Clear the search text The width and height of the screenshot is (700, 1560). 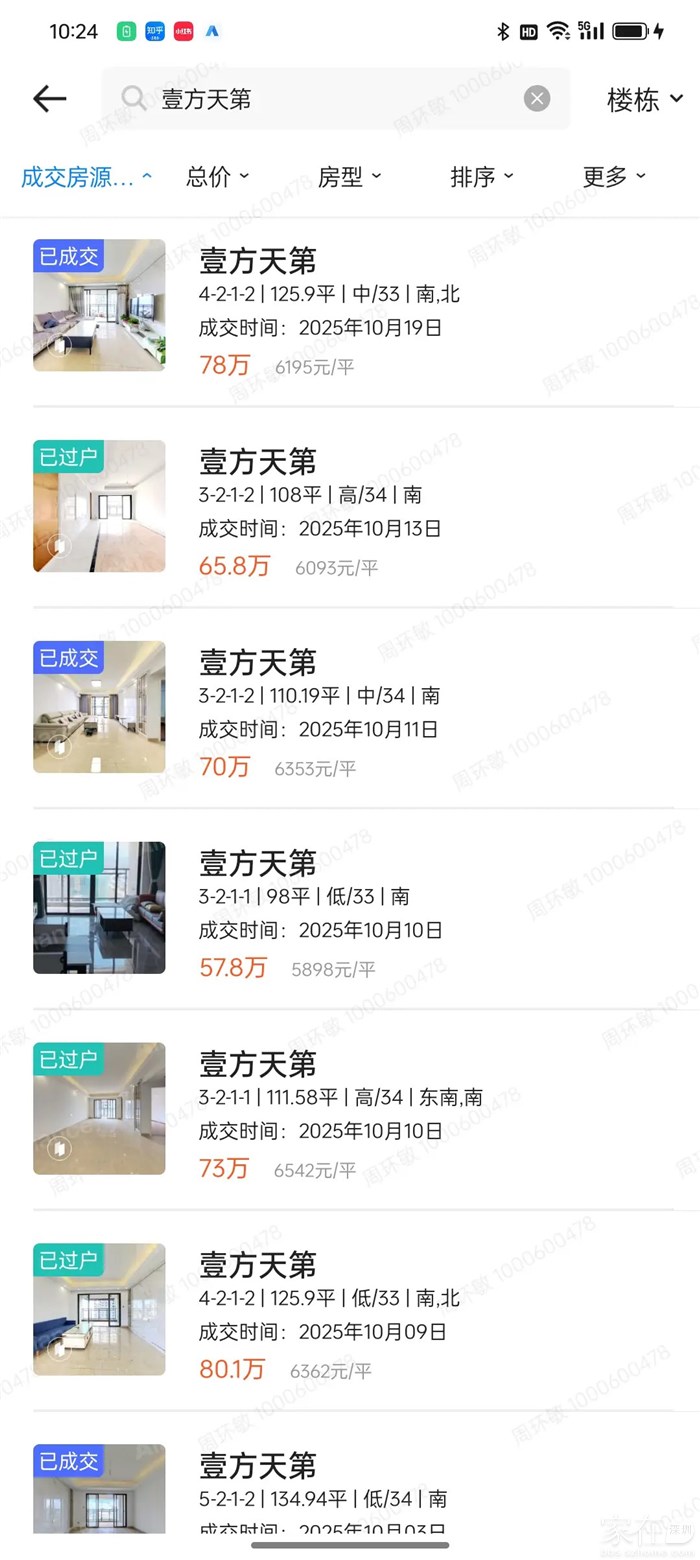pyautogui.click(x=537, y=98)
